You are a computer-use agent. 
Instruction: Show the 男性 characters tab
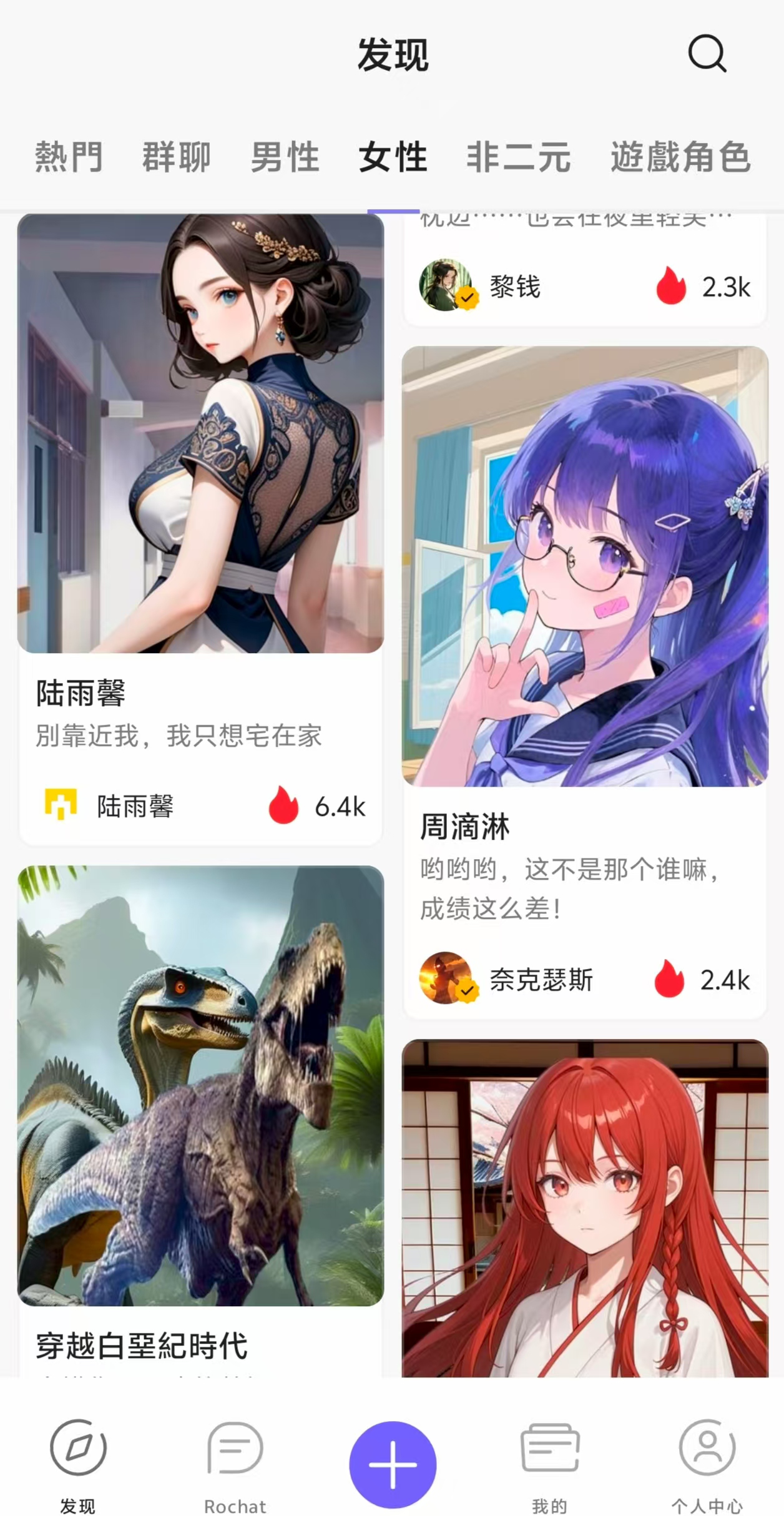285,156
